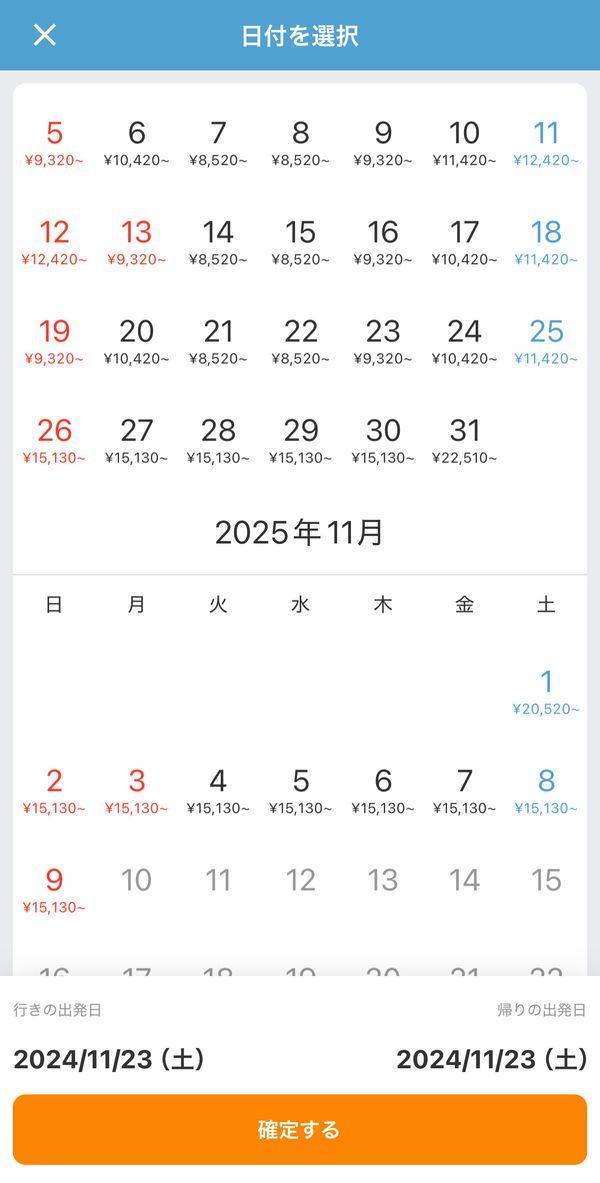
Task: Select November 1 priced ¥20,520
Action: [546, 692]
